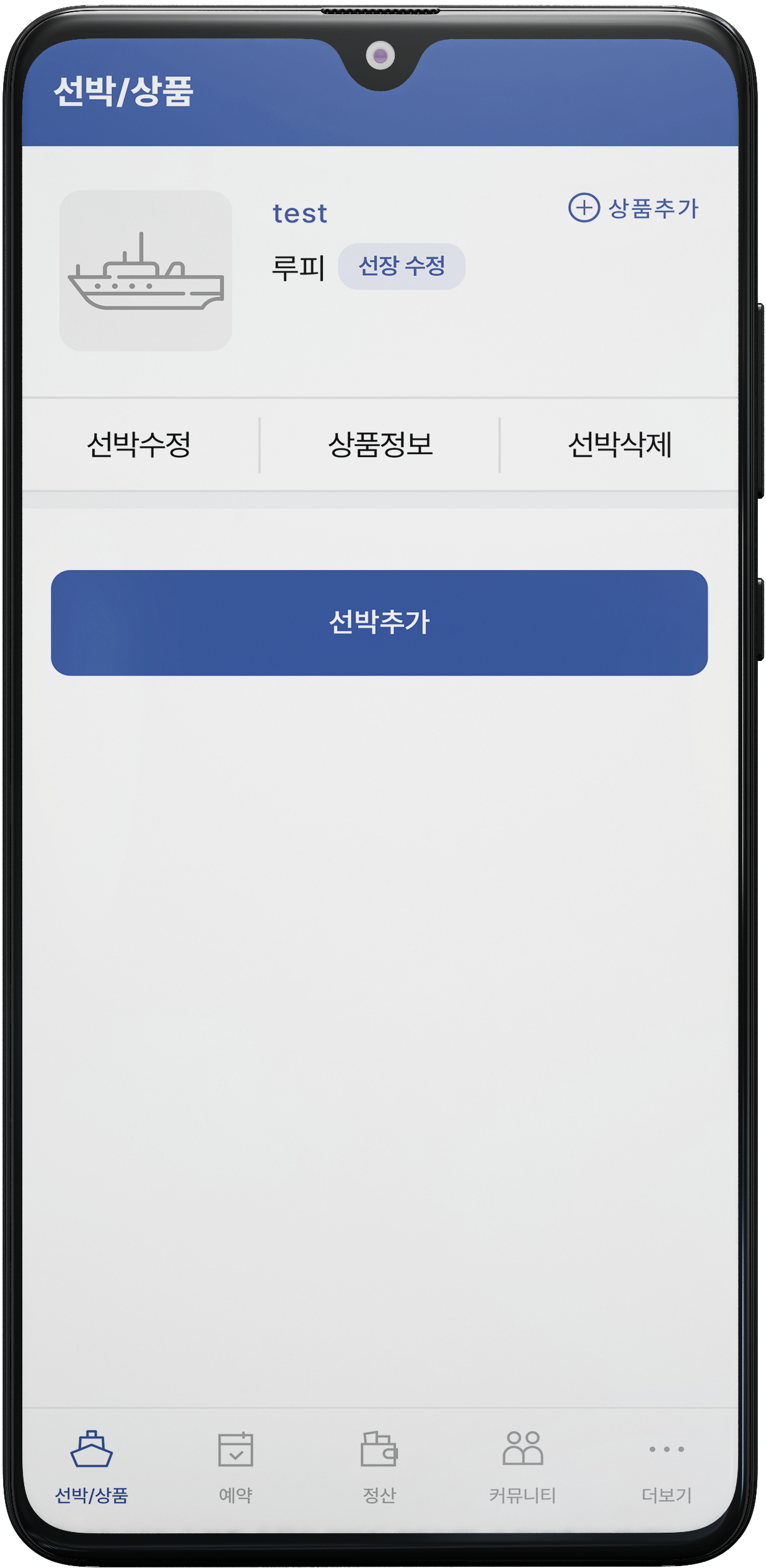Tap the 선박추가 button
The height and width of the screenshot is (1568, 766).
pos(379,623)
